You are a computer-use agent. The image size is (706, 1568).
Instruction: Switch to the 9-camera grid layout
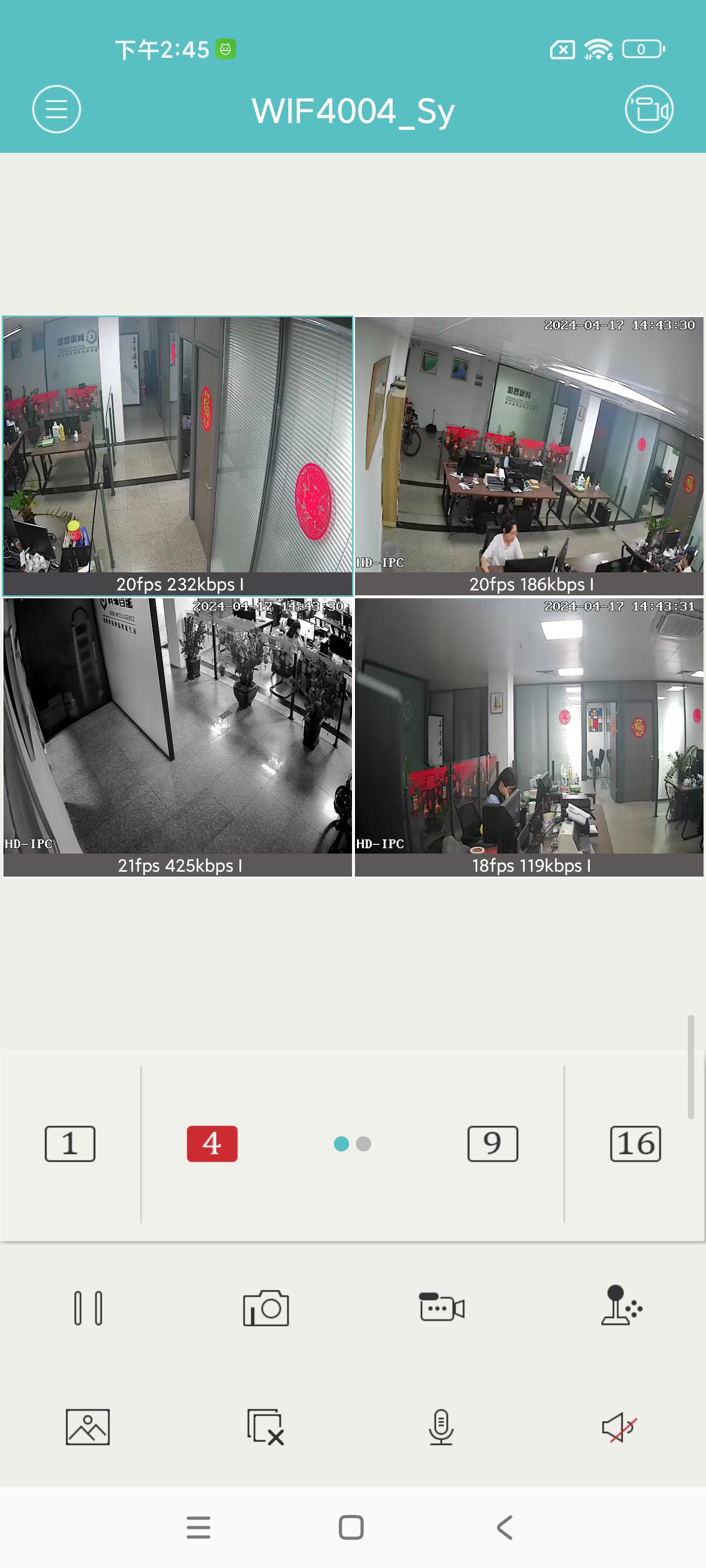coord(493,1144)
